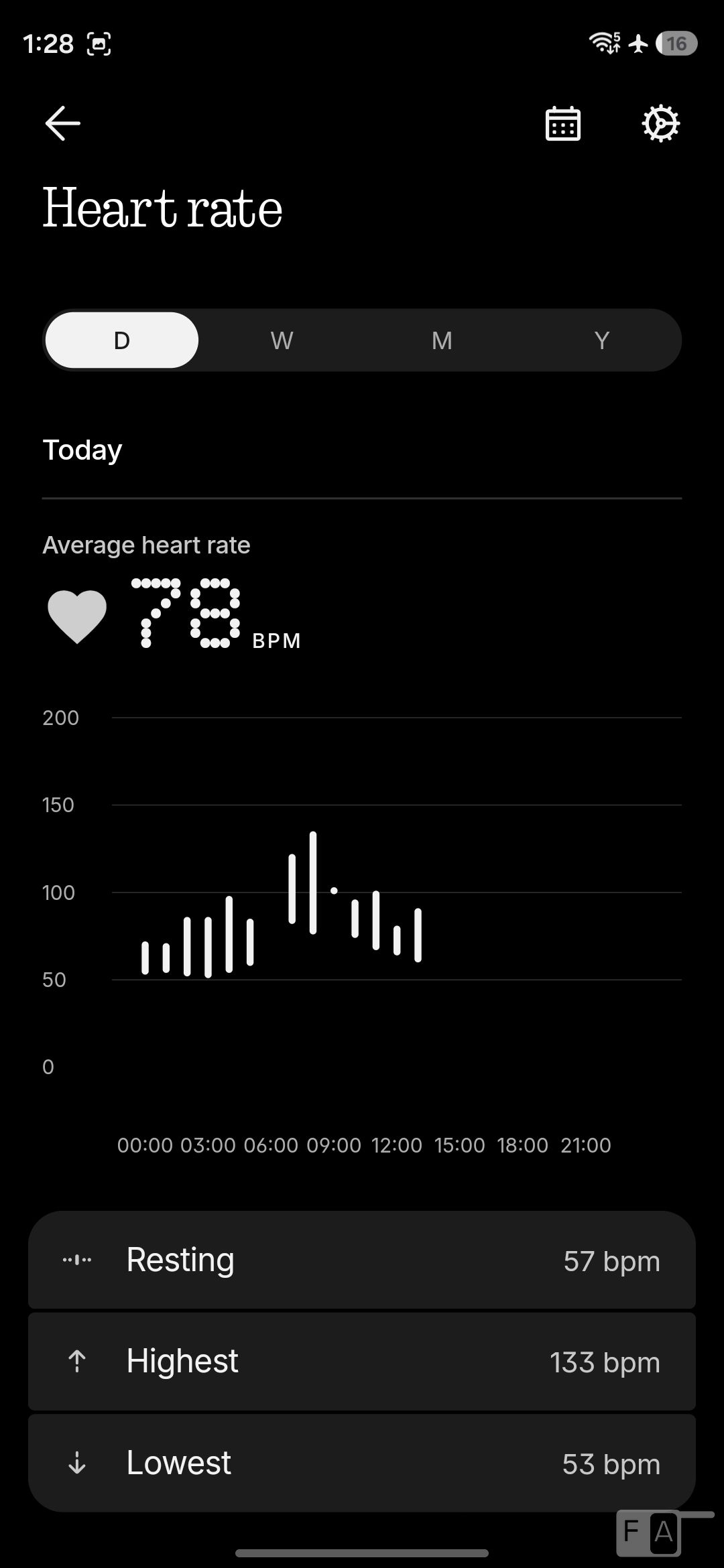This screenshot has width=724, height=1568.
Task: Open the Highest heart rate row
Action: point(362,1362)
